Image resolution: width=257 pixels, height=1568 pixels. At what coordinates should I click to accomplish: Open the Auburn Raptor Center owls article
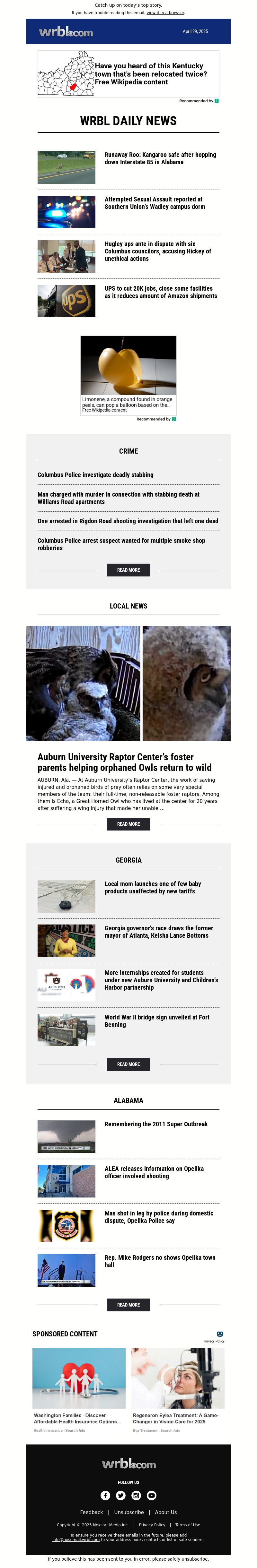124,762
